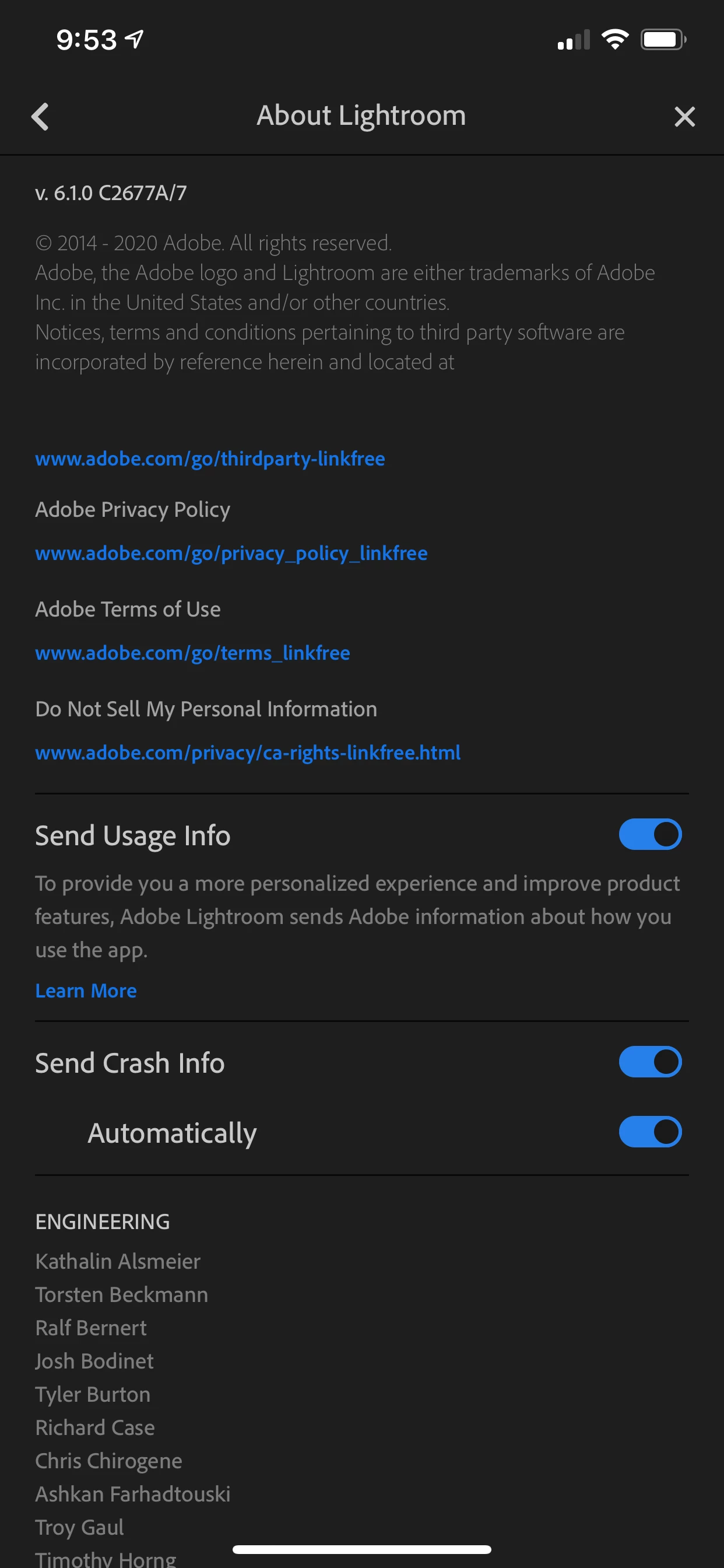Close the About Lightroom screen
Image resolution: width=724 pixels, height=1568 pixels.
(x=684, y=116)
